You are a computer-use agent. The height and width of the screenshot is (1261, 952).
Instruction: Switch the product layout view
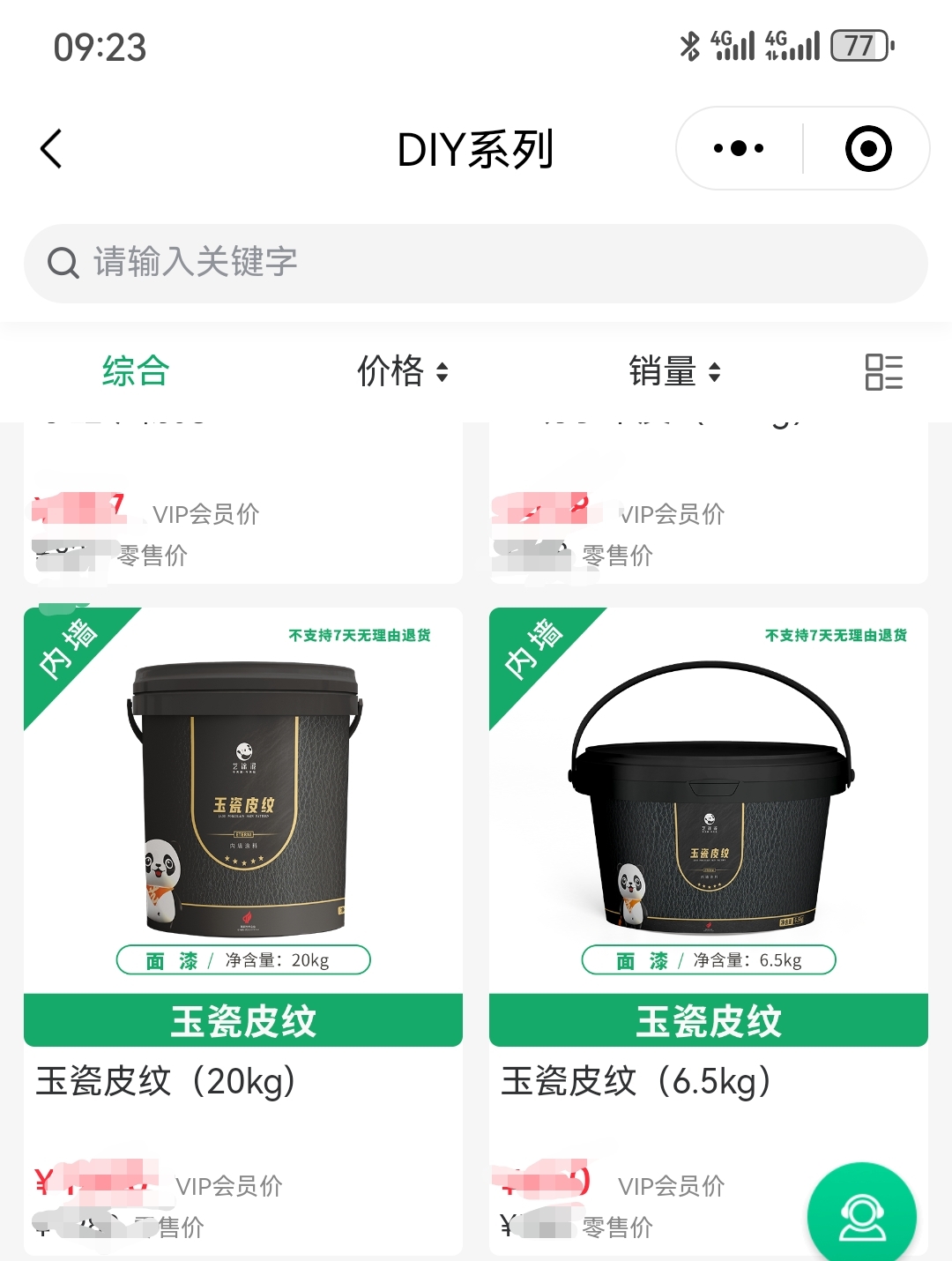coord(883,371)
